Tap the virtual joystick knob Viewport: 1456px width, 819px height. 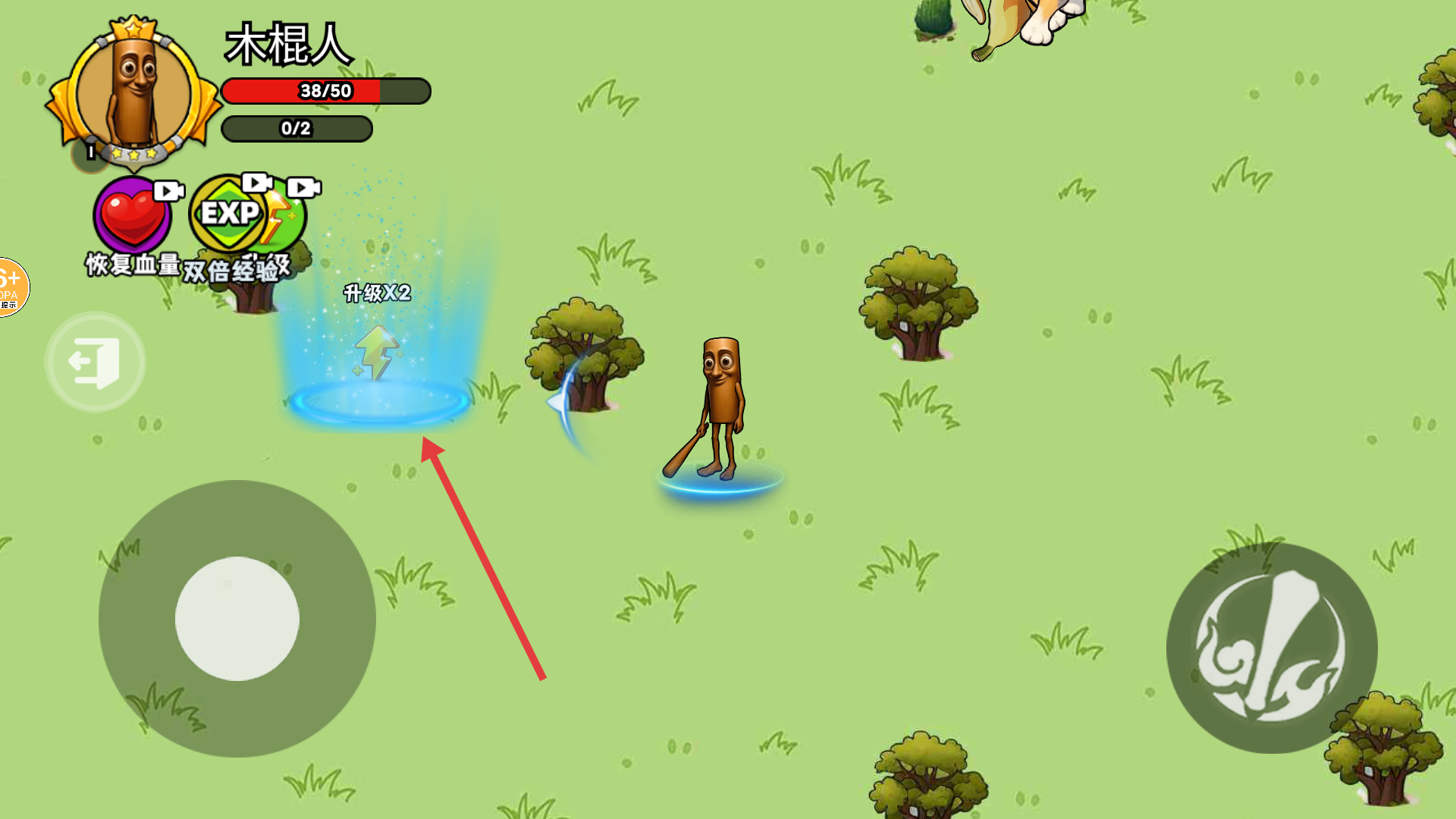[237, 619]
